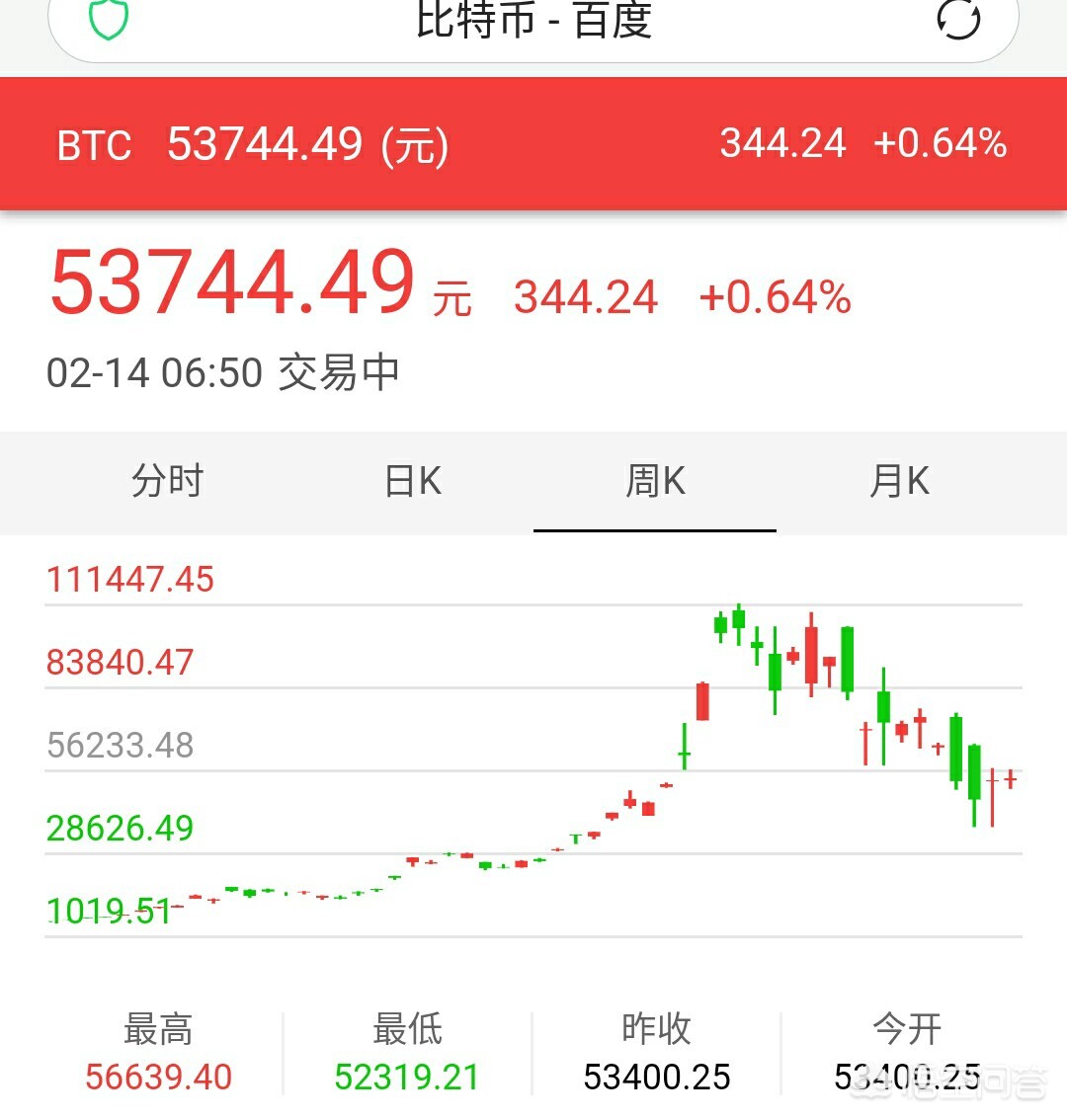
Task: Switch to the 分时 chart tab
Action: tap(167, 482)
